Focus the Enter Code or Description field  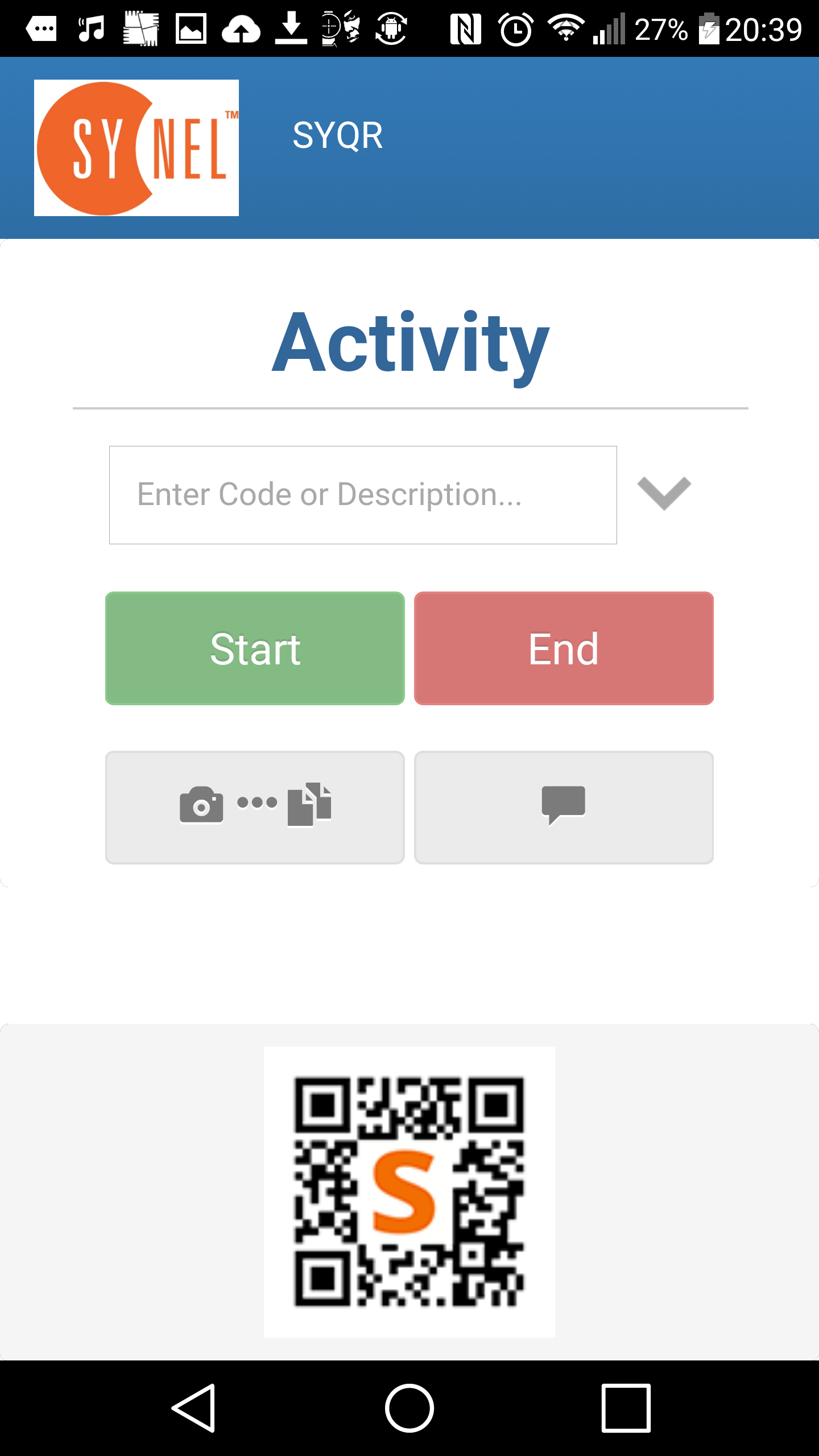click(x=363, y=495)
